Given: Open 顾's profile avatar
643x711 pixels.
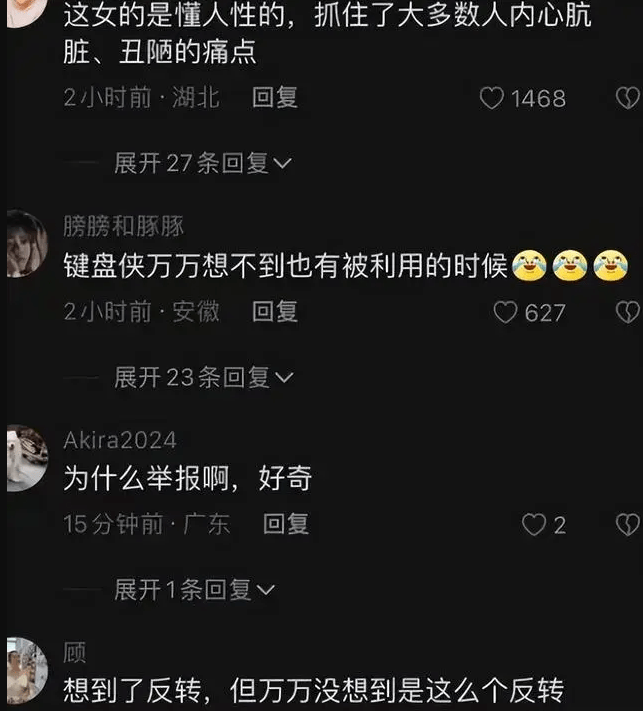Looking at the screenshot, I should pos(25,670).
